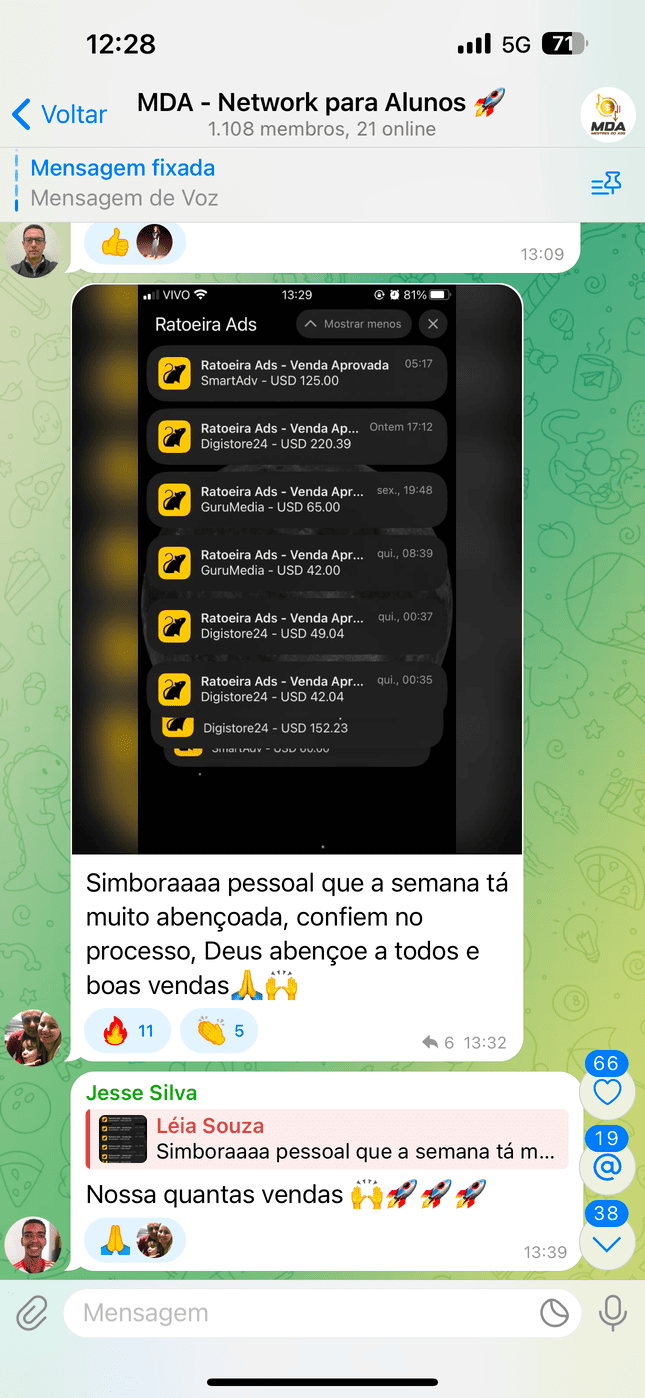The height and width of the screenshot is (1398, 645).
Task: Record a voice message with the microphone
Action: pos(612,1313)
